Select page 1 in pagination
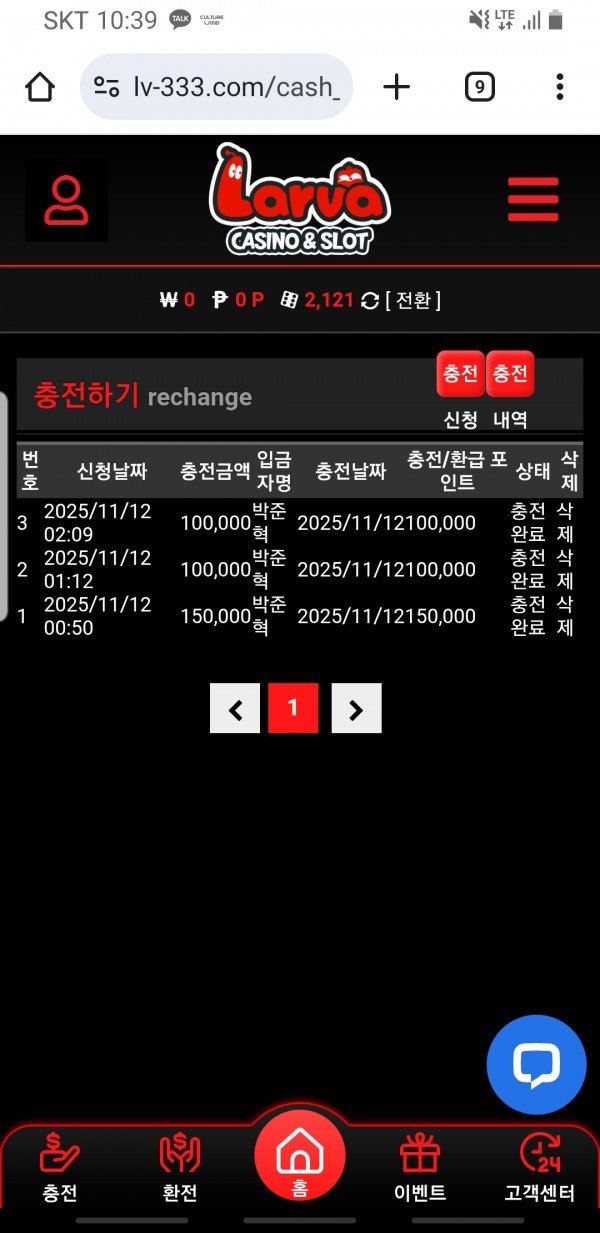 [x=293, y=709]
